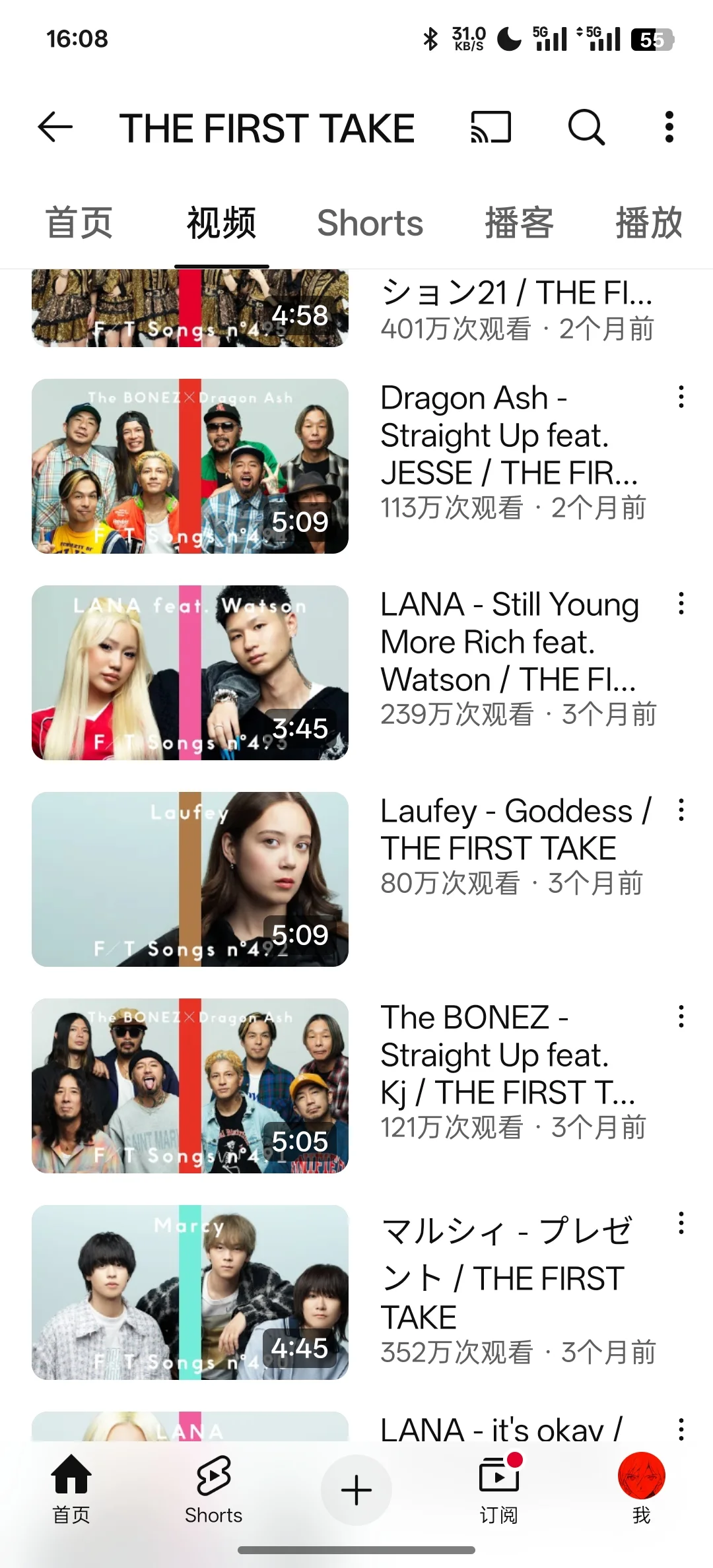This screenshot has height=1568, width=713.
Task: Open the channel overflow menu
Action: click(669, 127)
